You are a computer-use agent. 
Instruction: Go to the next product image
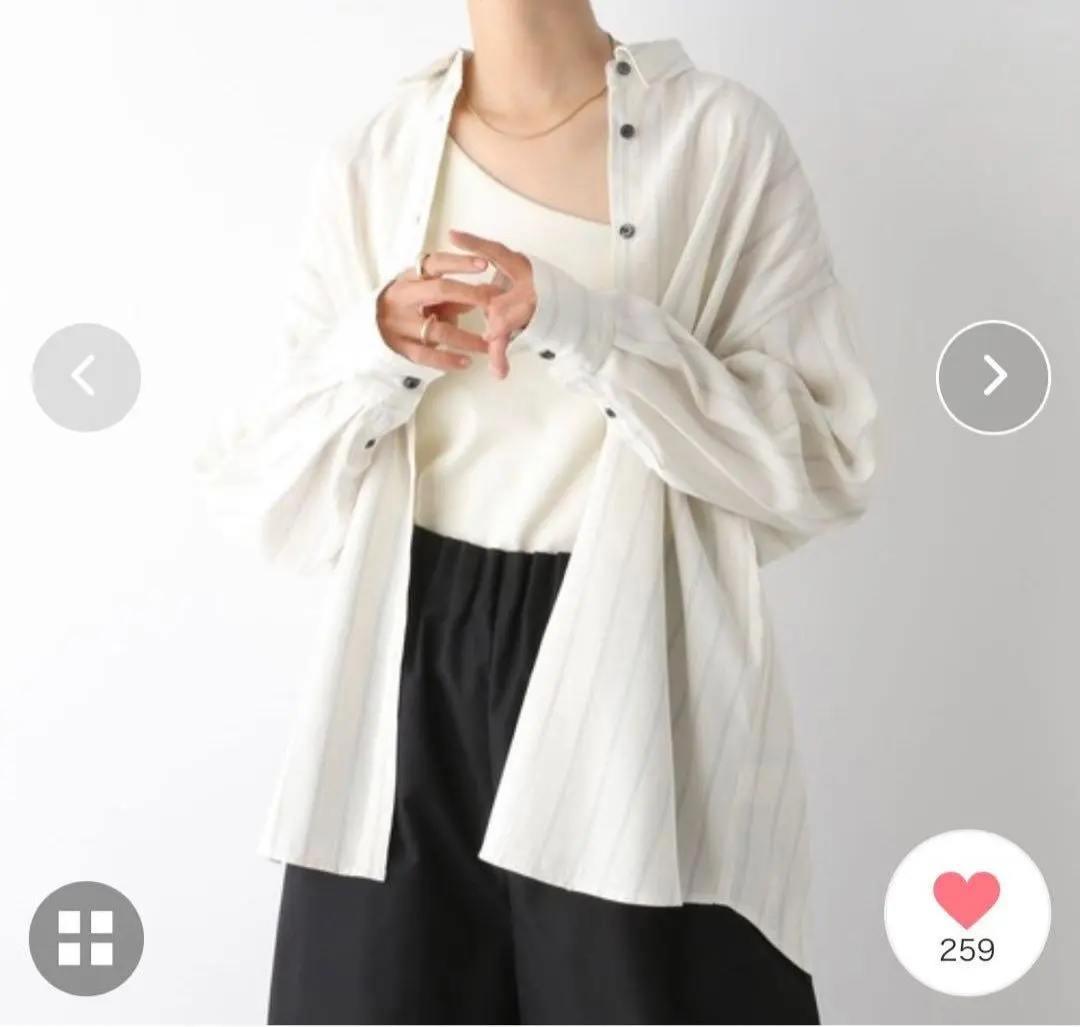tap(992, 377)
